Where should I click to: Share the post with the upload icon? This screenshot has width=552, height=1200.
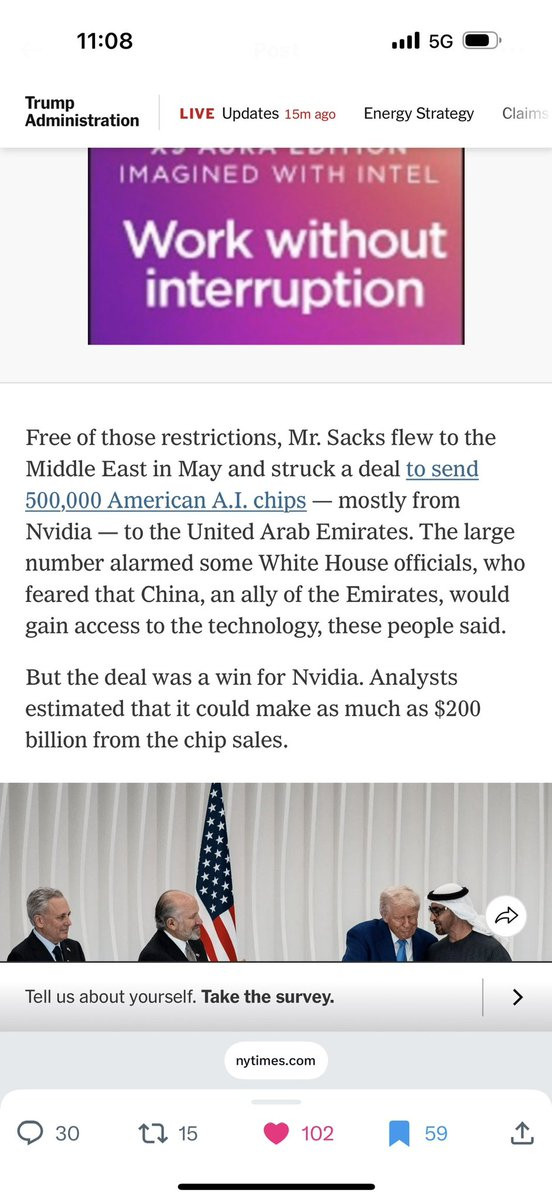click(x=522, y=1132)
